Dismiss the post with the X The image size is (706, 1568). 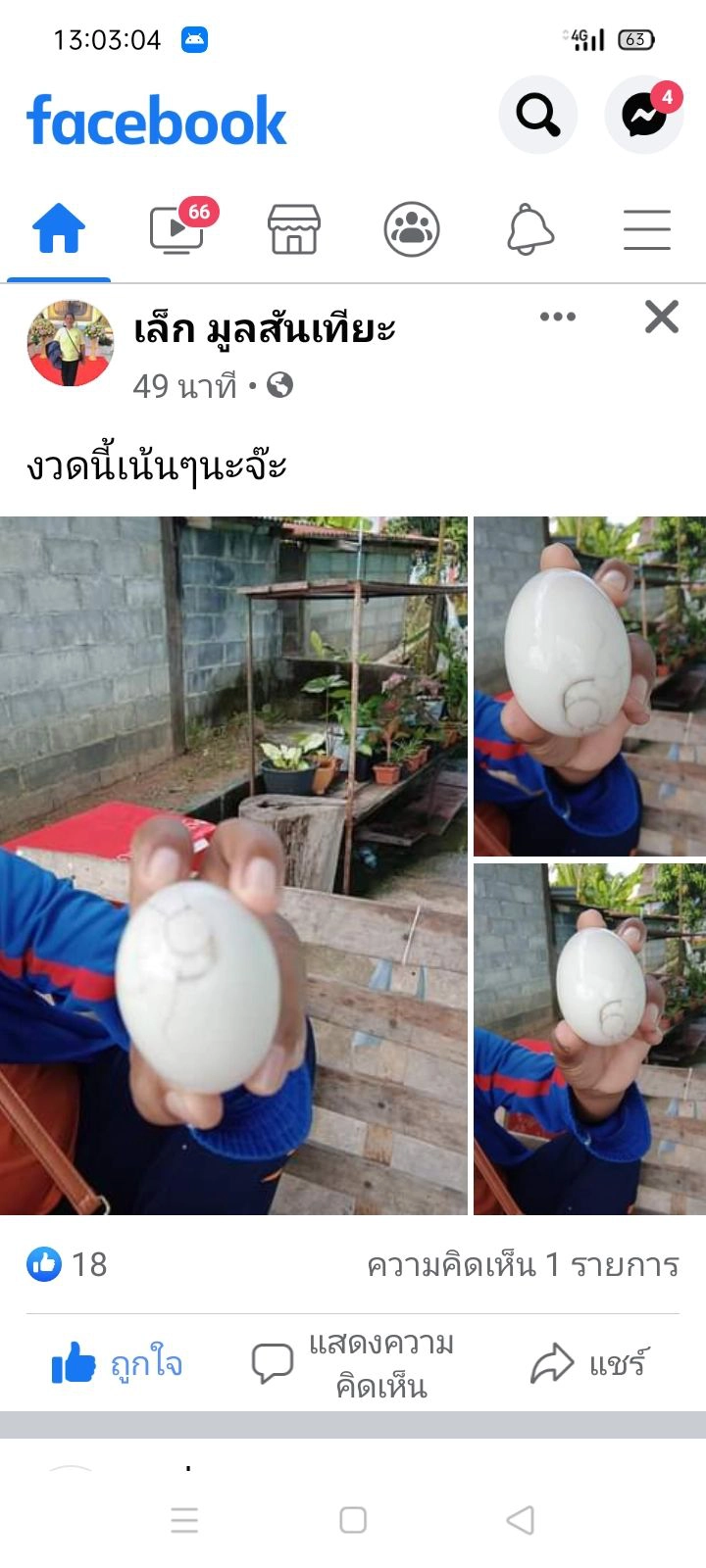point(662,316)
